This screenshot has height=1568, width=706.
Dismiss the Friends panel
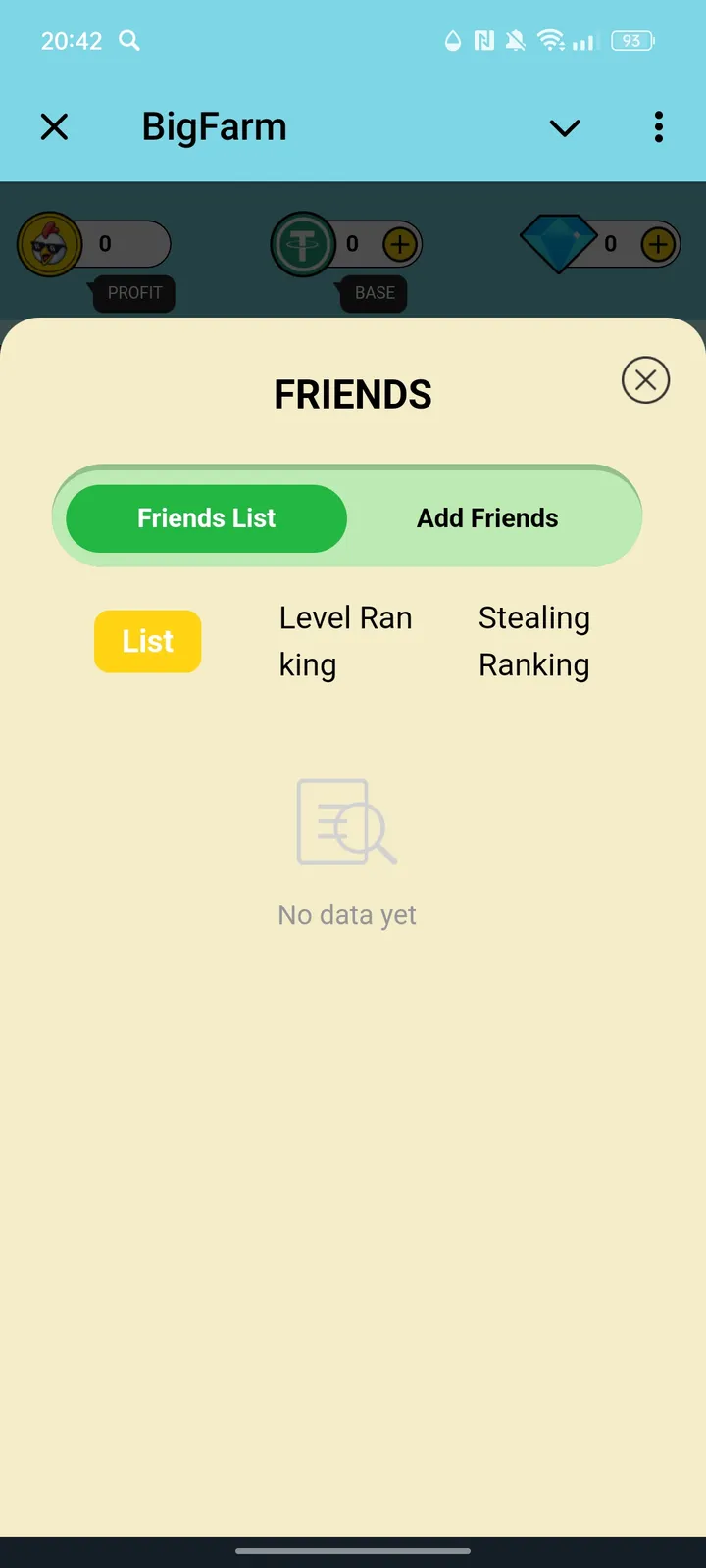tap(645, 380)
